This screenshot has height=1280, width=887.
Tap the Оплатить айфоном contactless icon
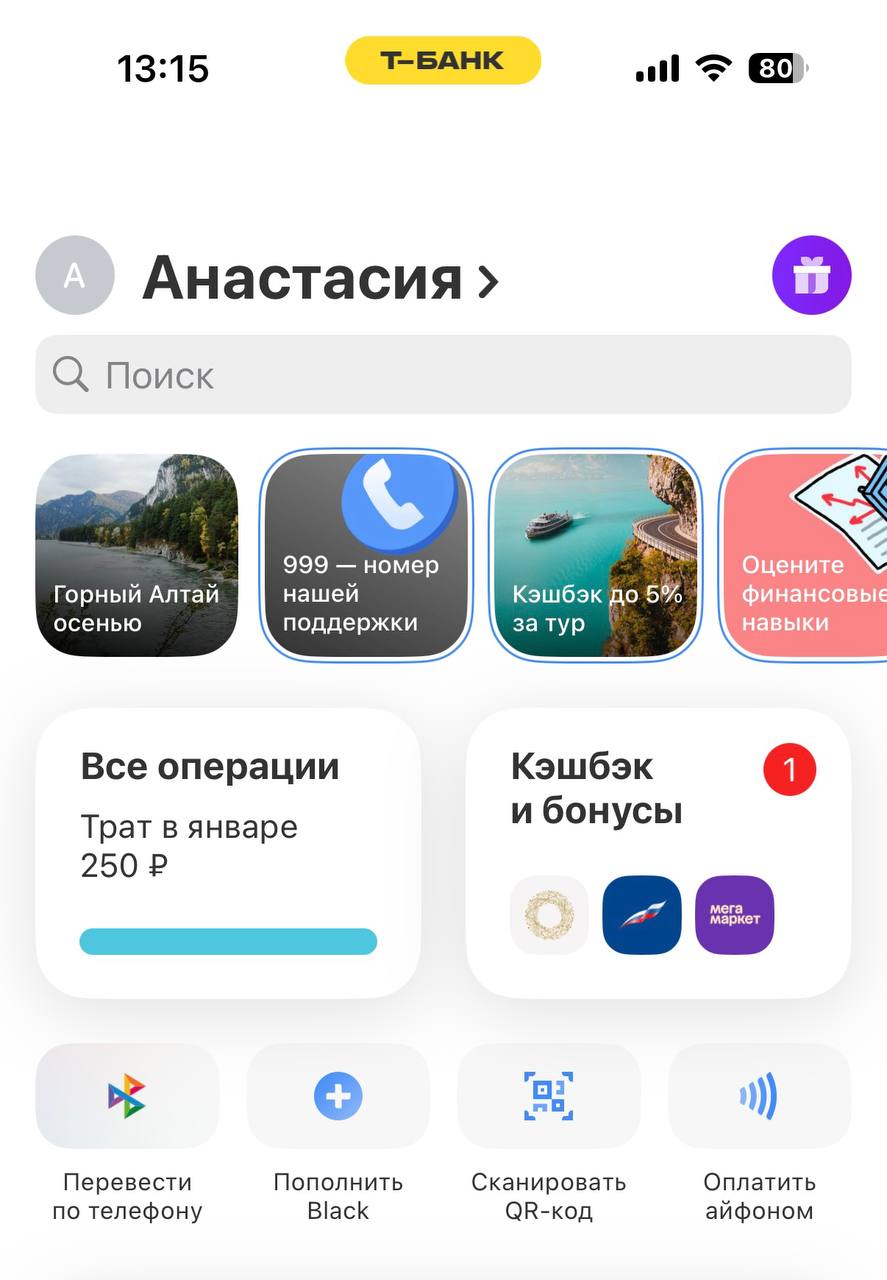pos(759,1096)
